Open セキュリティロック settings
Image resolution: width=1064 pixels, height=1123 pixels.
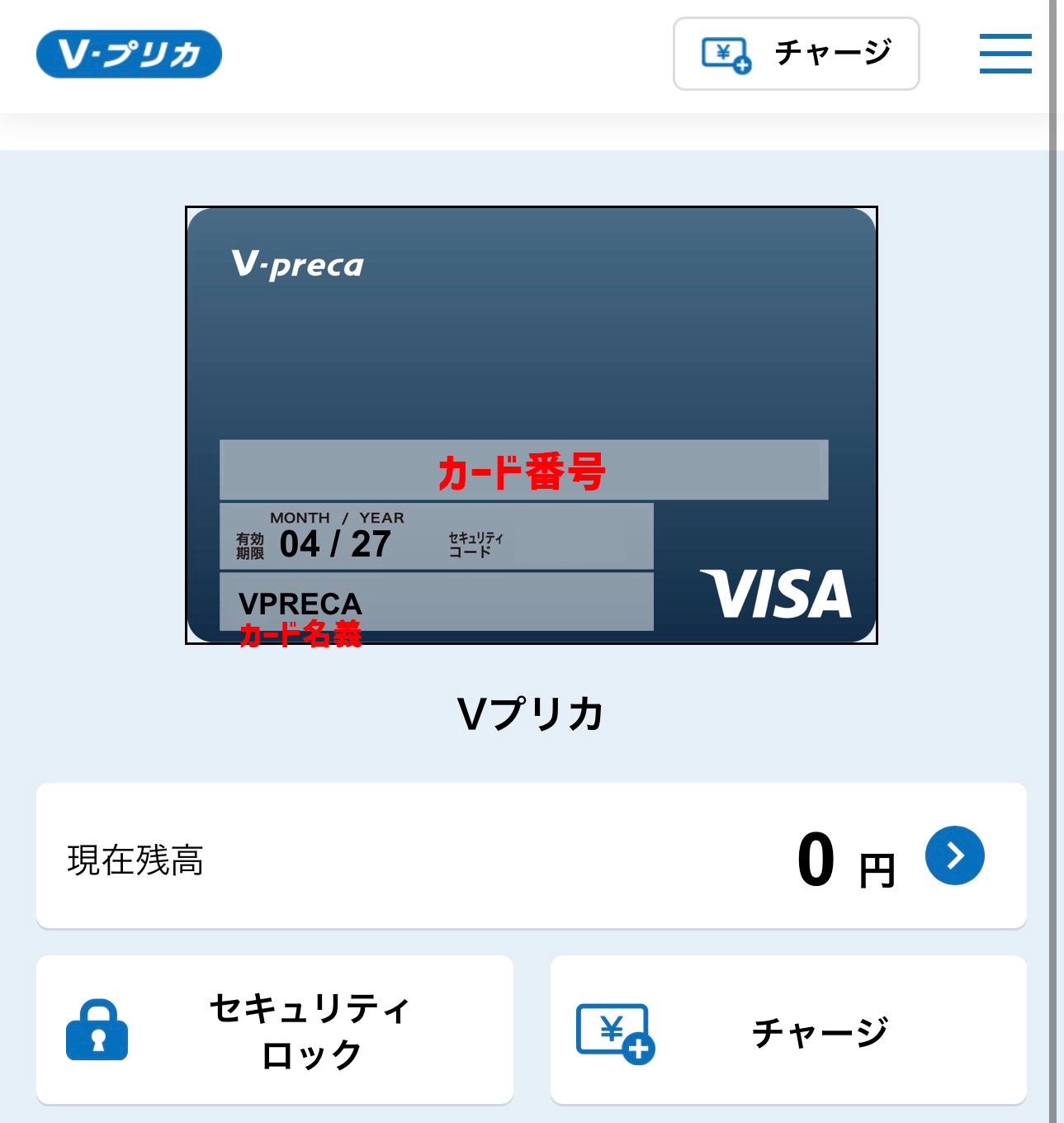point(275,1030)
